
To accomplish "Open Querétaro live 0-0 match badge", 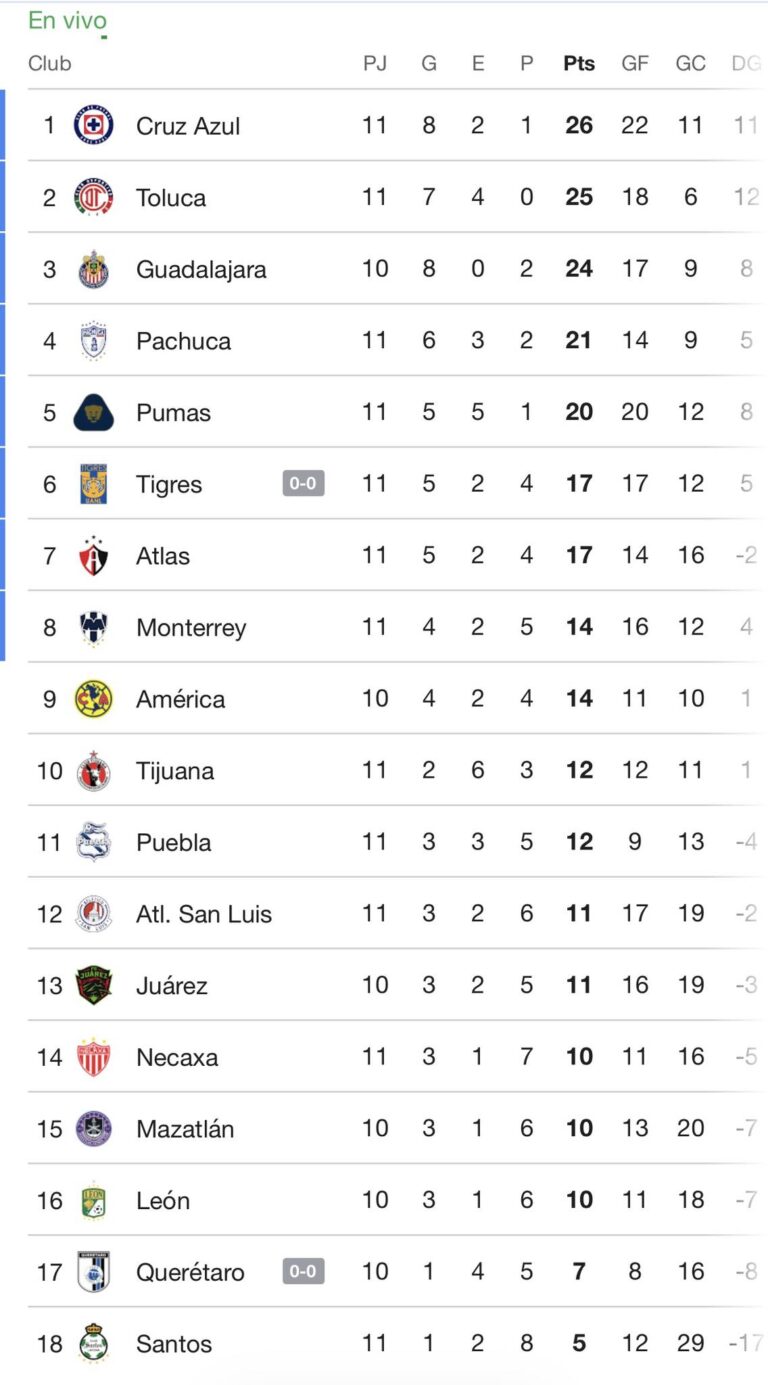I will pyautogui.click(x=303, y=1272).
